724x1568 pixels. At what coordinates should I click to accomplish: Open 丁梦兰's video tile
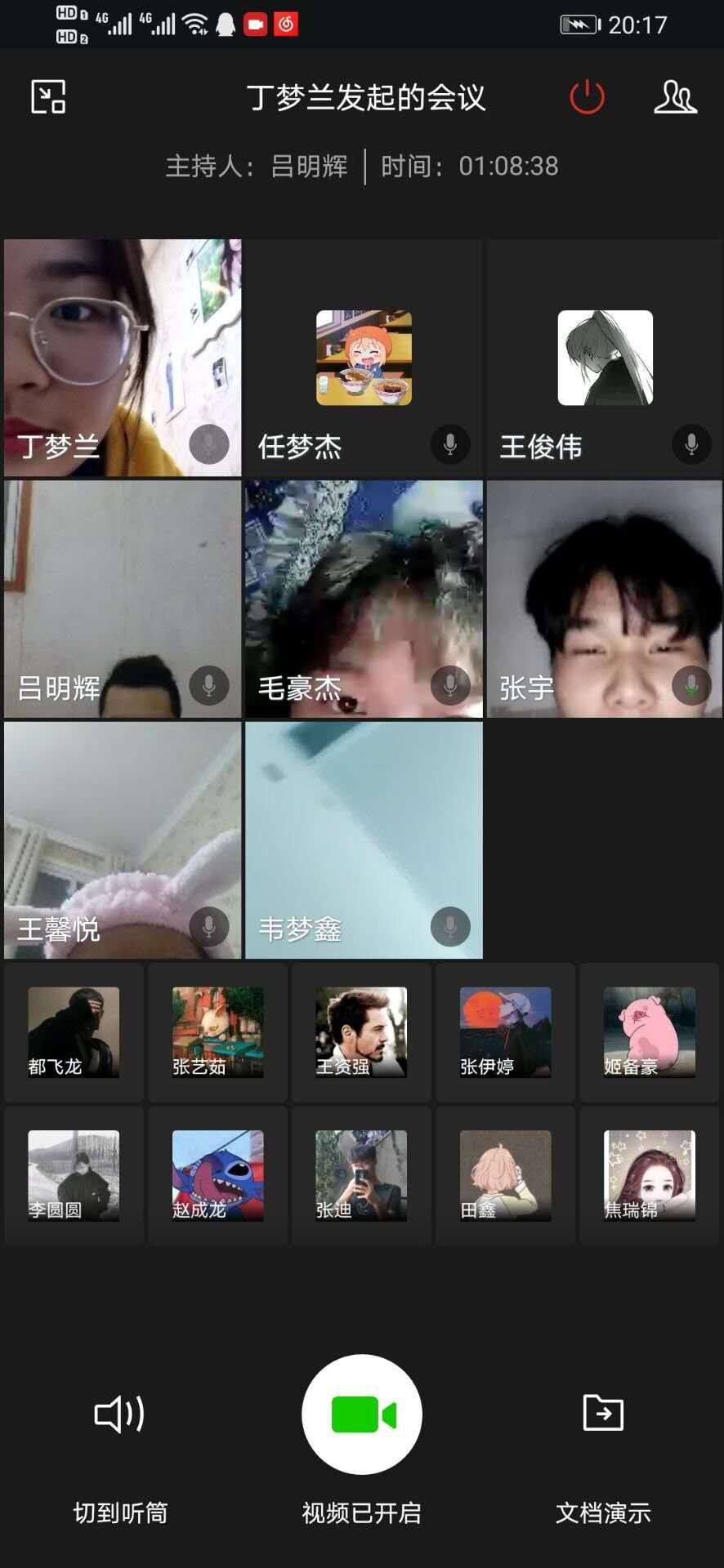click(x=123, y=357)
